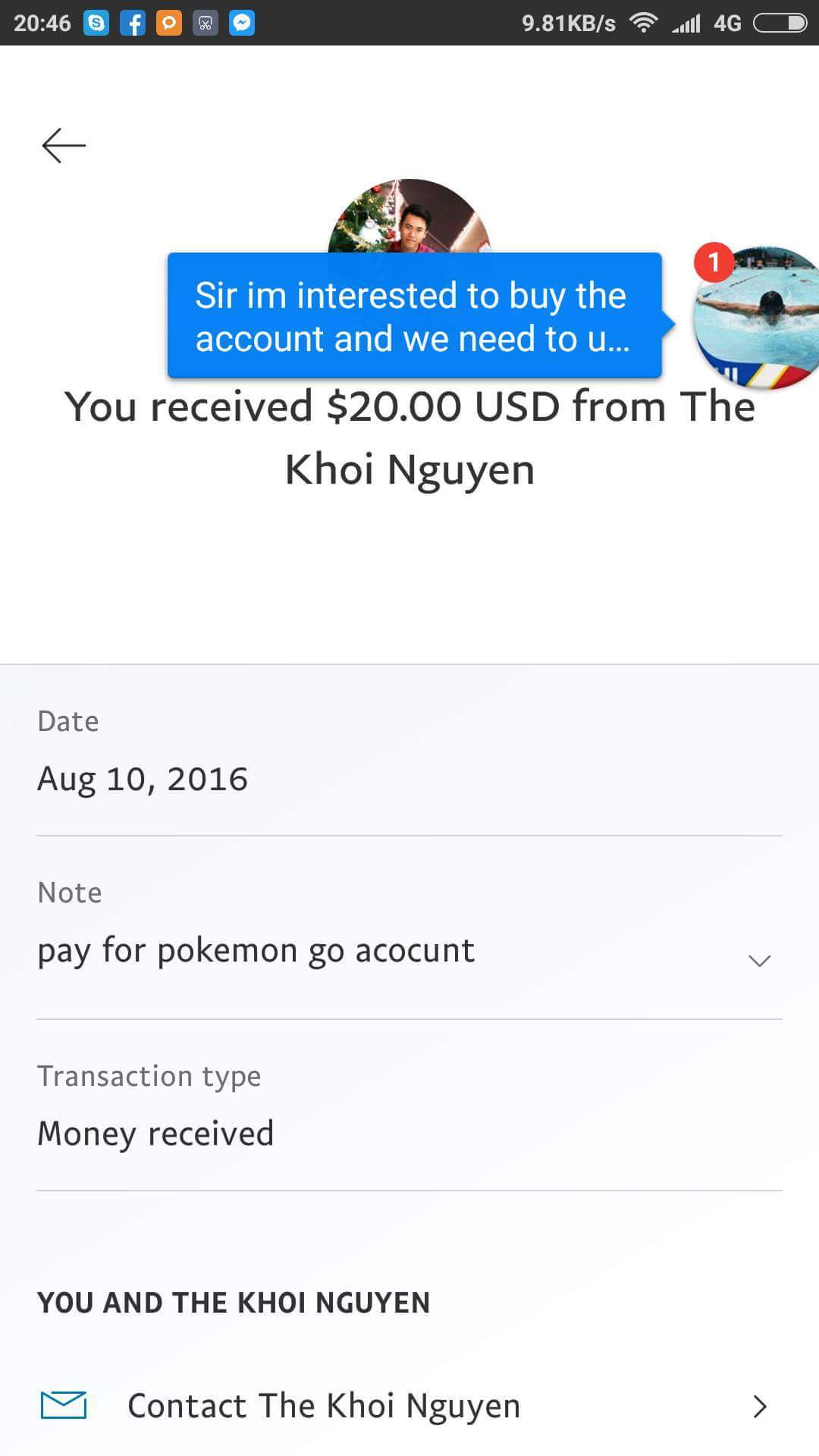Expand the pokemon go account note
The image size is (819, 1456).
759,960
